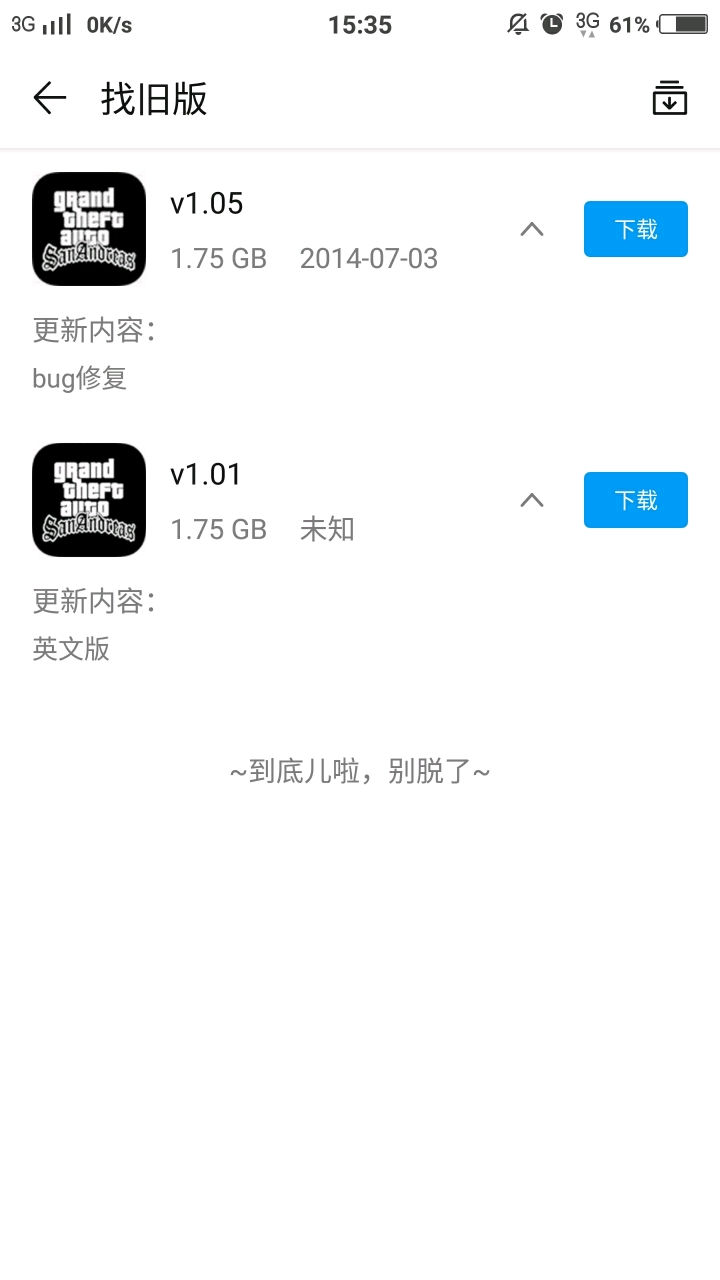Open the v1.05 game icon

[x=89, y=229]
